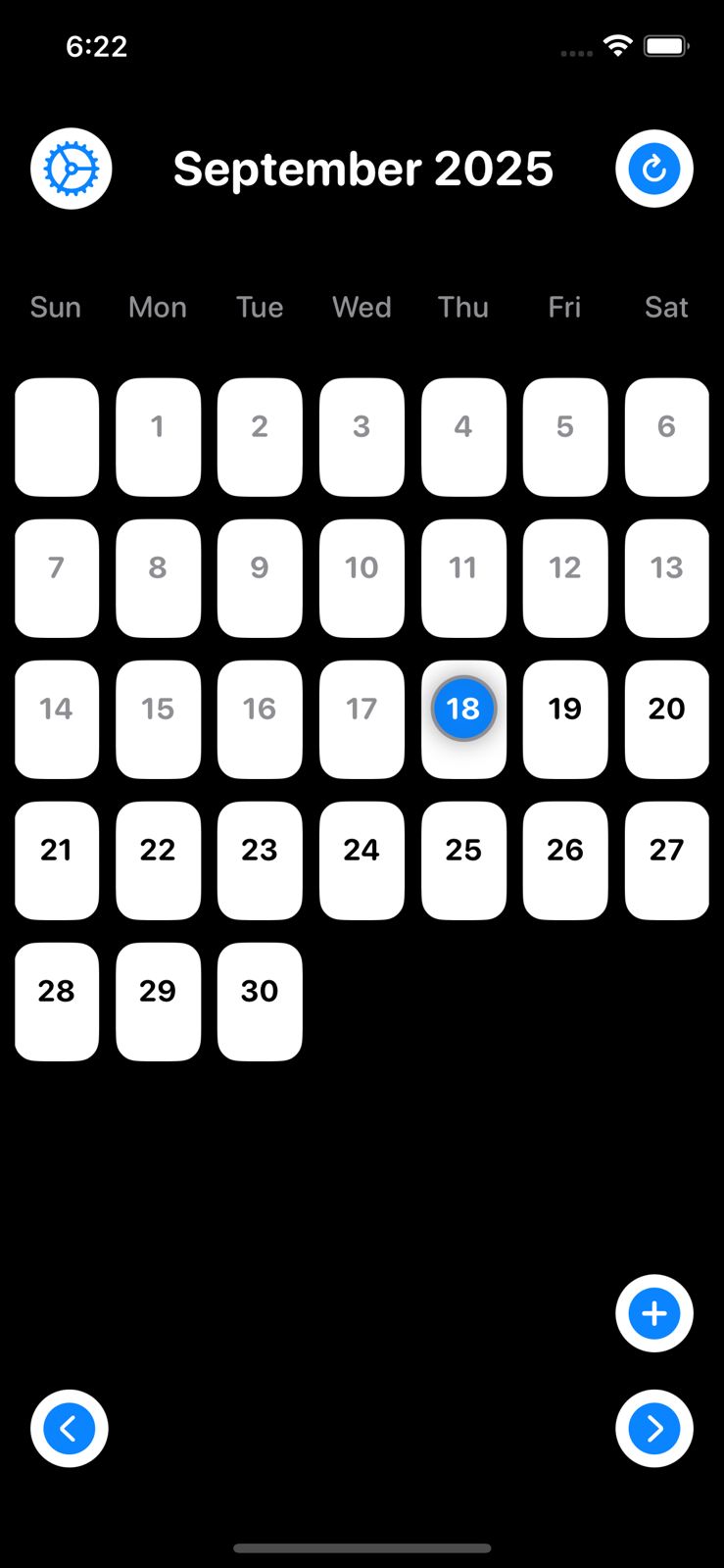Select September 30 on the calendar
The image size is (724, 1568).
pyautogui.click(x=259, y=990)
